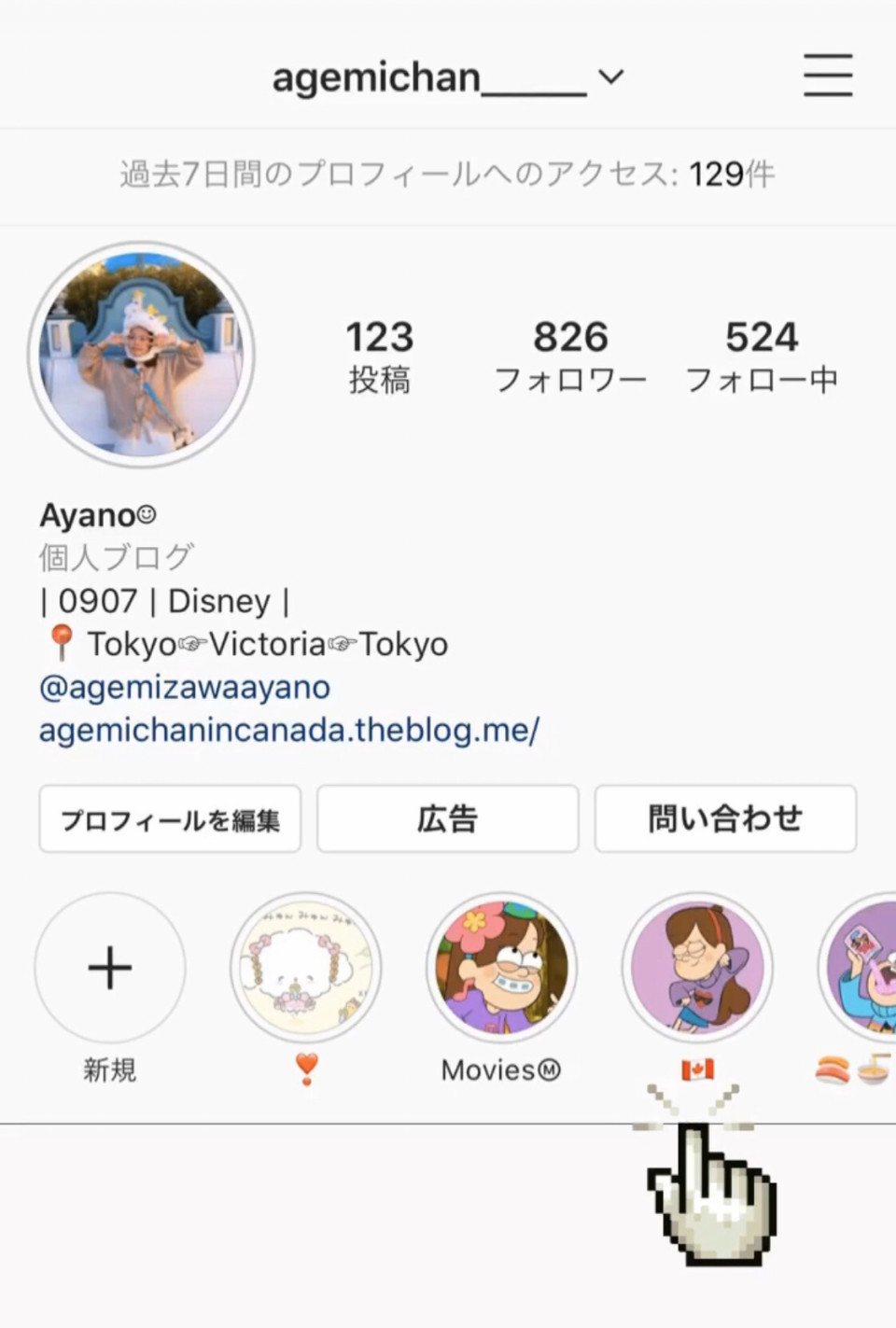This screenshot has height=1328, width=896.
Task: Visit agemichanincanada.theblog.me link
Action: (x=289, y=730)
